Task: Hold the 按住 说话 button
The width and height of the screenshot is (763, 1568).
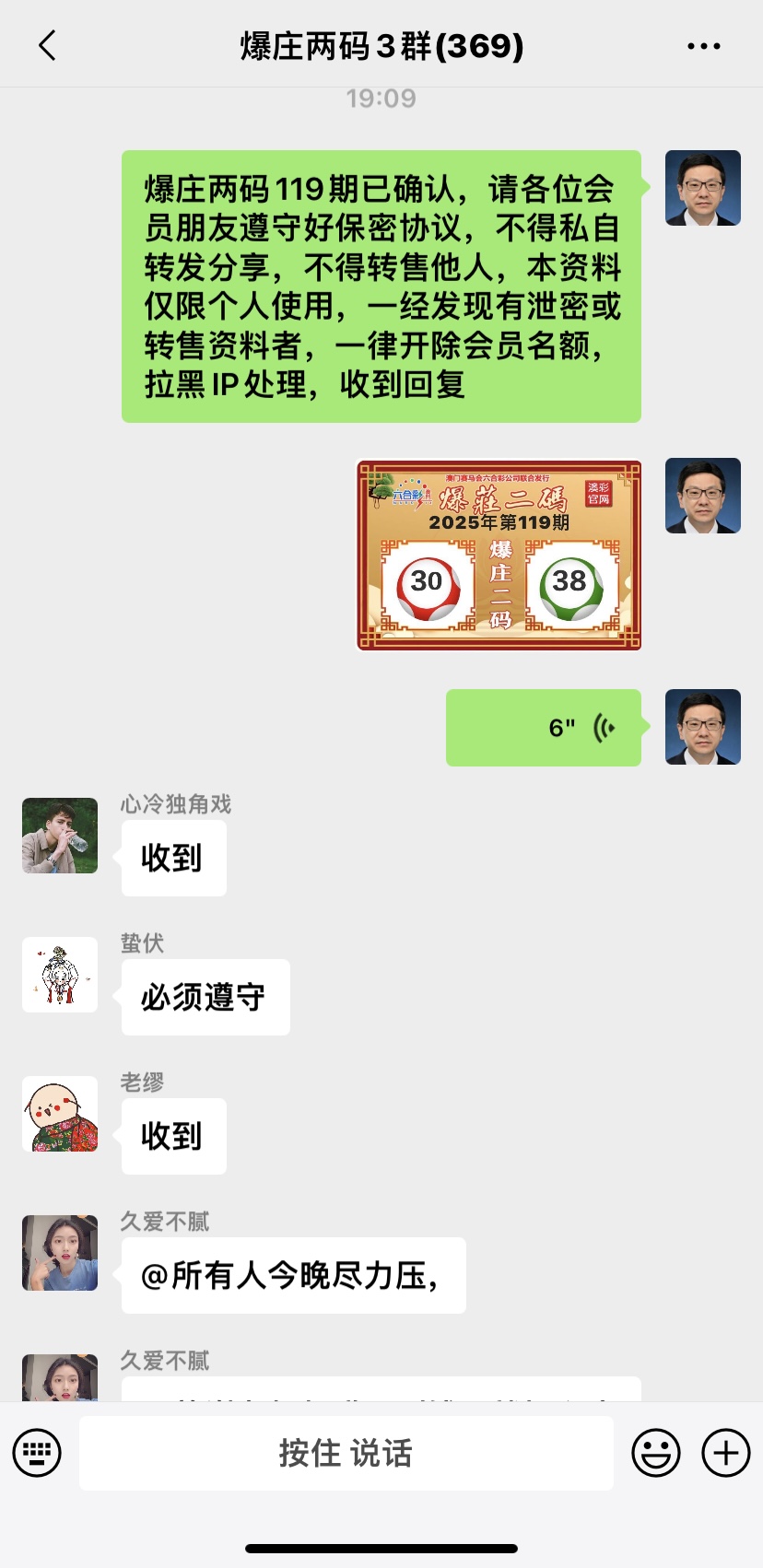Action: (x=346, y=1453)
